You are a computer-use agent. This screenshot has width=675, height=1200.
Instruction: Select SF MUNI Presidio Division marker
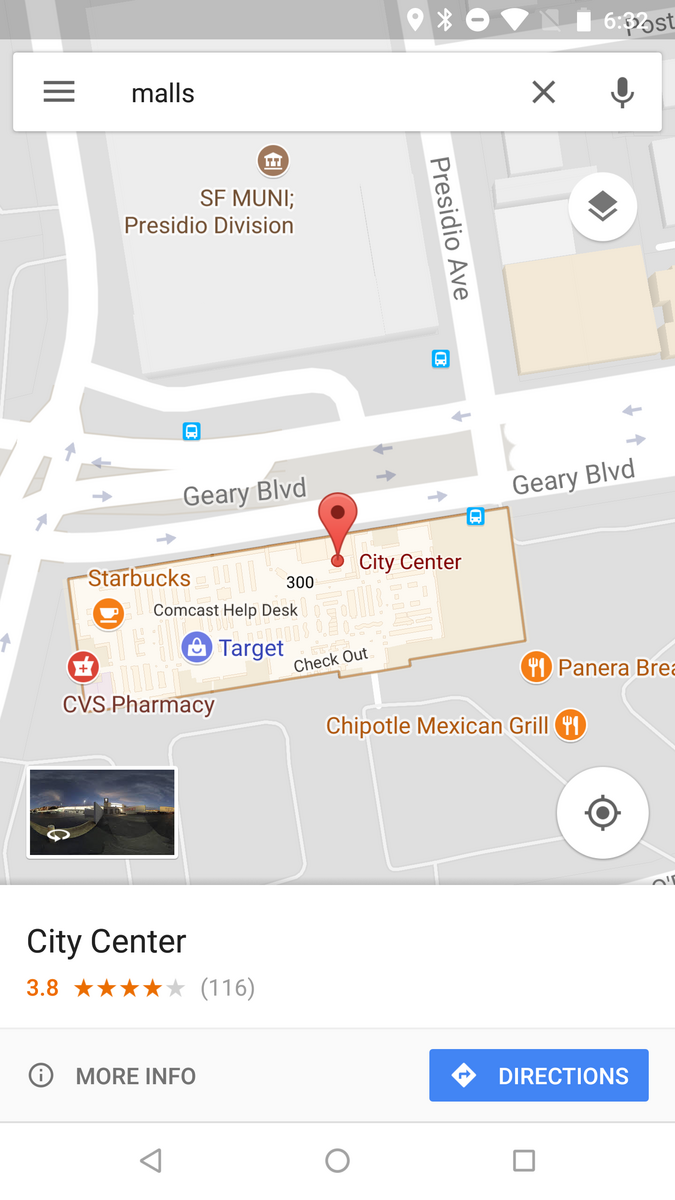(272, 160)
